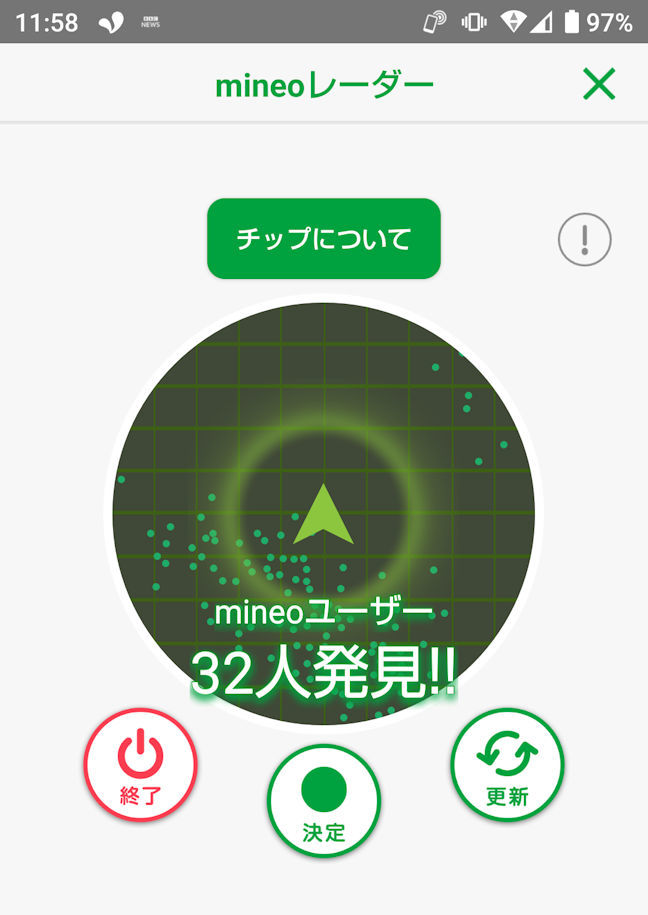Close the mineo radar screen
Image resolution: width=648 pixels, height=915 pixels.
point(599,84)
